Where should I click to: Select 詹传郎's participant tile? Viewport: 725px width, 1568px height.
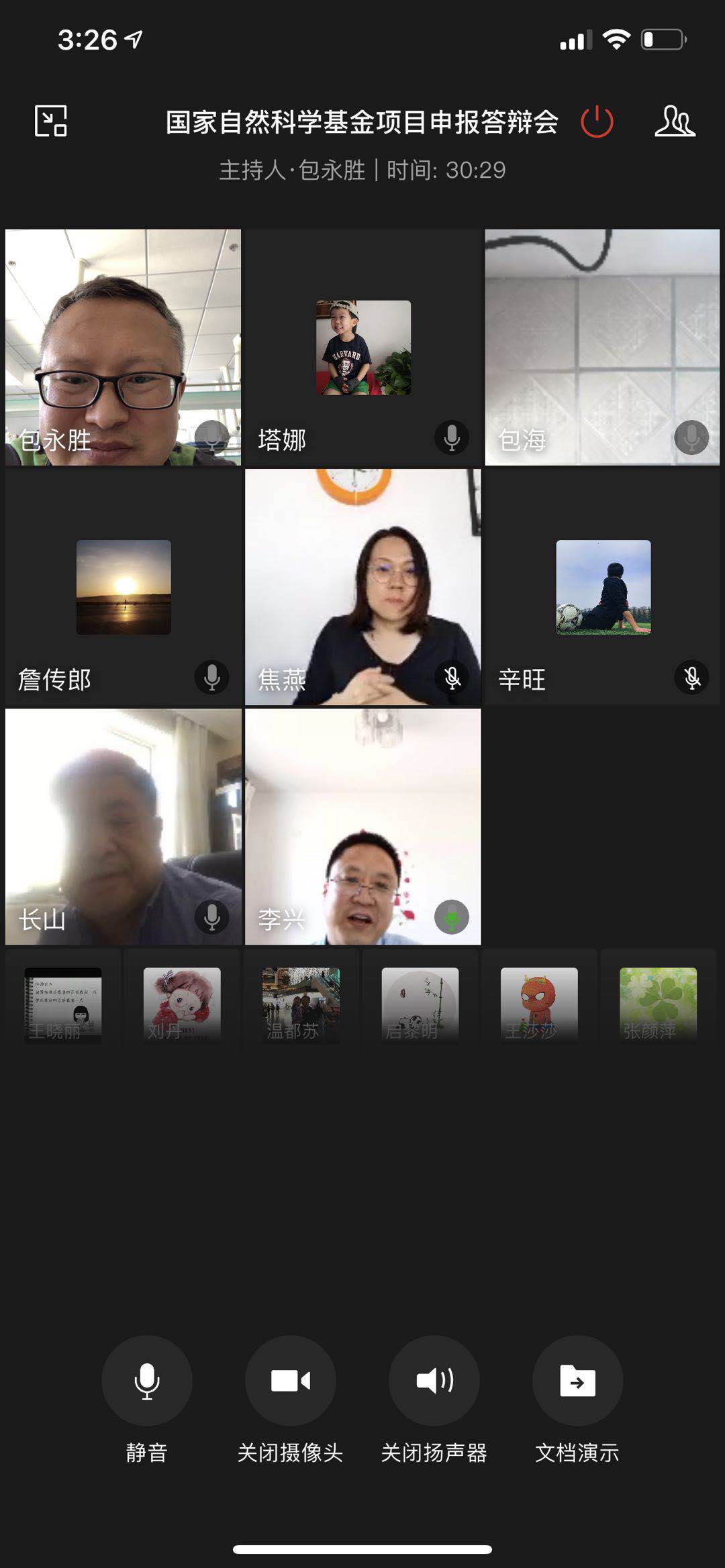[x=123, y=587]
